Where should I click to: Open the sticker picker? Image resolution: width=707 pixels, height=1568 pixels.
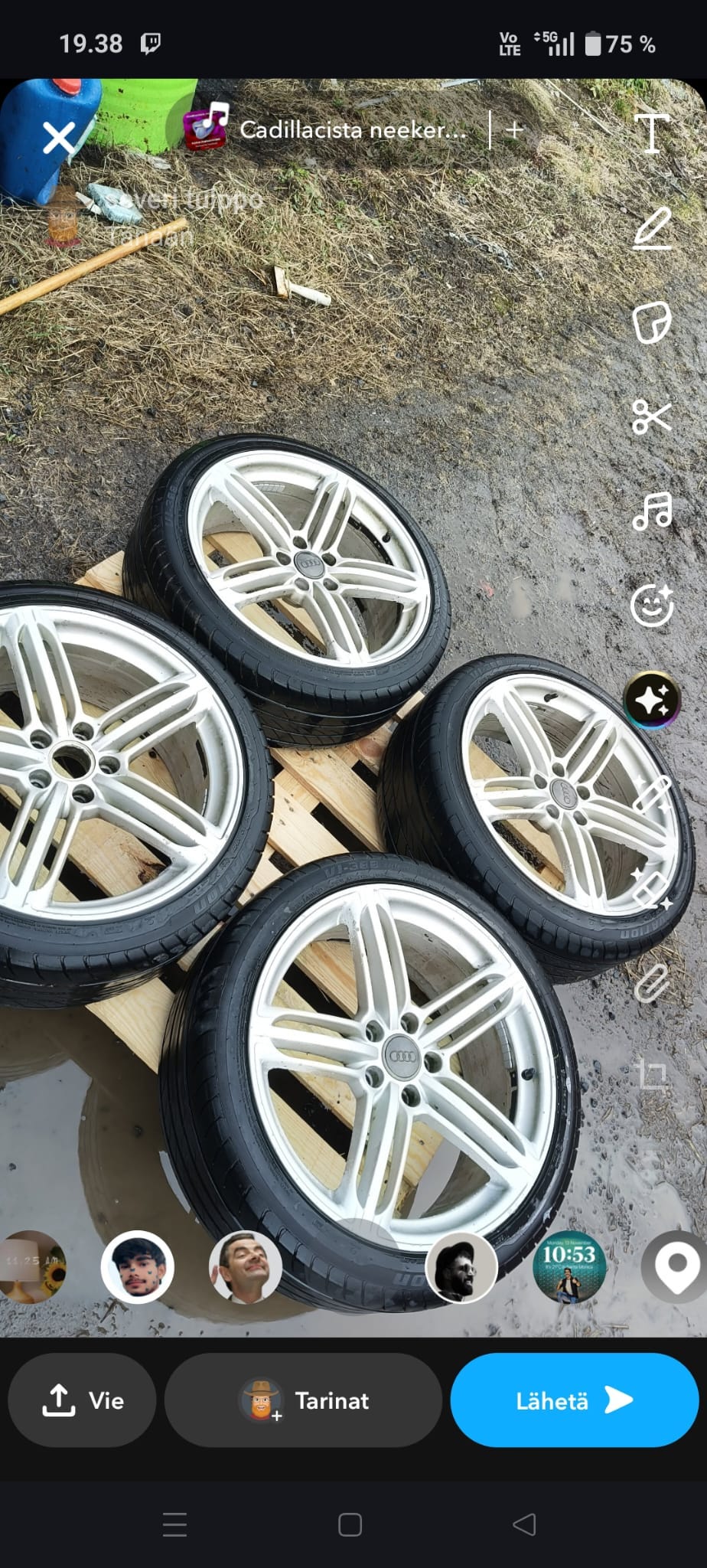(x=652, y=322)
